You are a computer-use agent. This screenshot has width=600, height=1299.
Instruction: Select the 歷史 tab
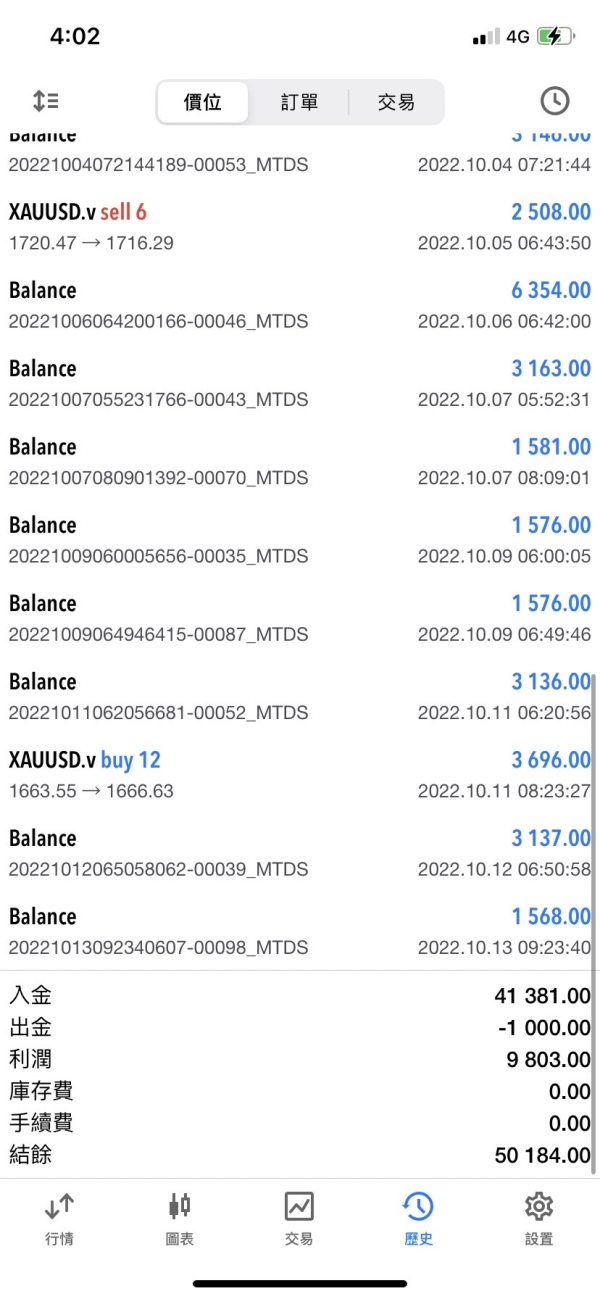(418, 1218)
